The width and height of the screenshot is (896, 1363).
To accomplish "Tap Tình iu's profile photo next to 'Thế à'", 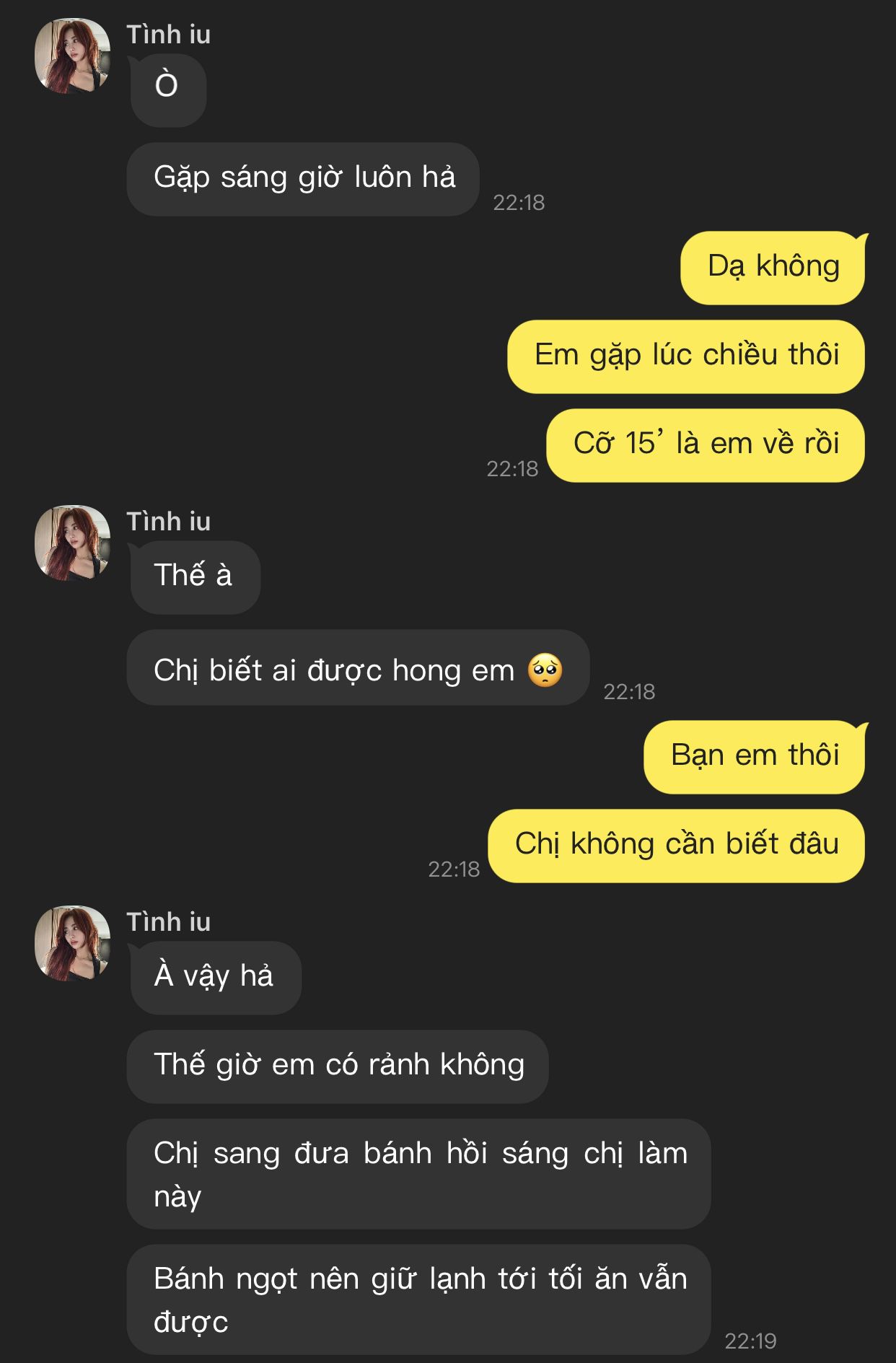I will [x=72, y=543].
